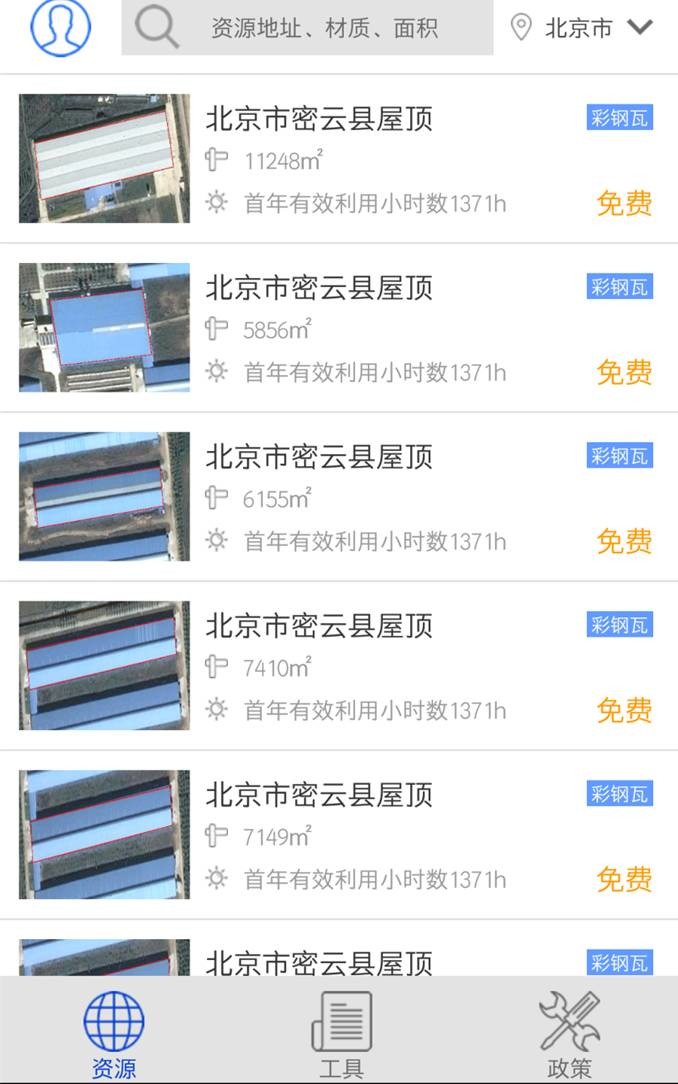View the 5856㎡ rooftop listing
Viewport: 678px width, 1084px height.
pyautogui.click(x=339, y=328)
